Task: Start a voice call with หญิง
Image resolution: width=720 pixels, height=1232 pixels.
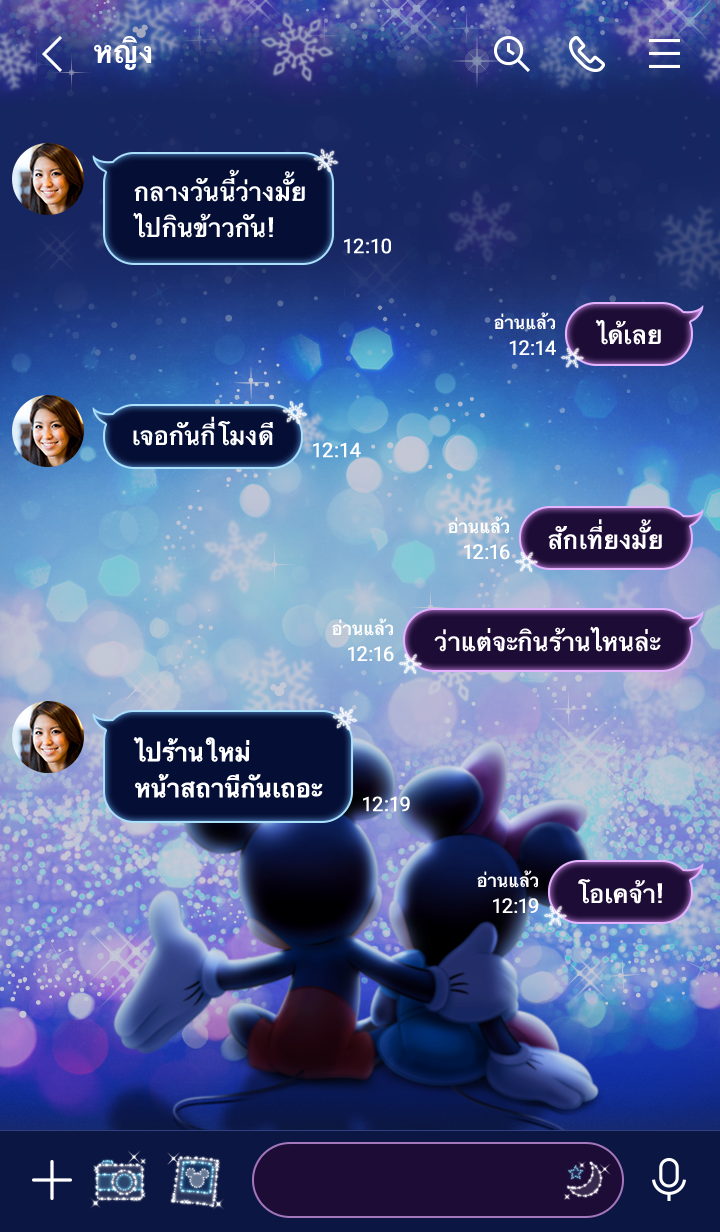Action: (587, 54)
